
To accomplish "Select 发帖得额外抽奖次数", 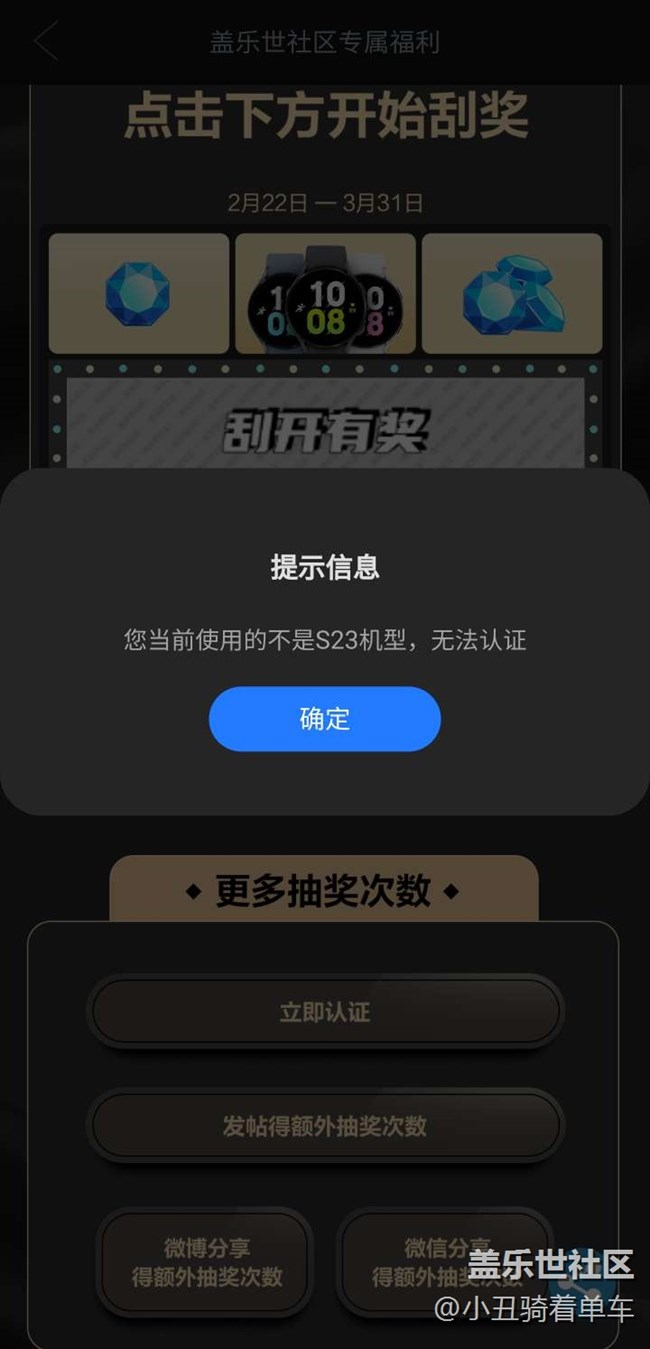I will [325, 1126].
